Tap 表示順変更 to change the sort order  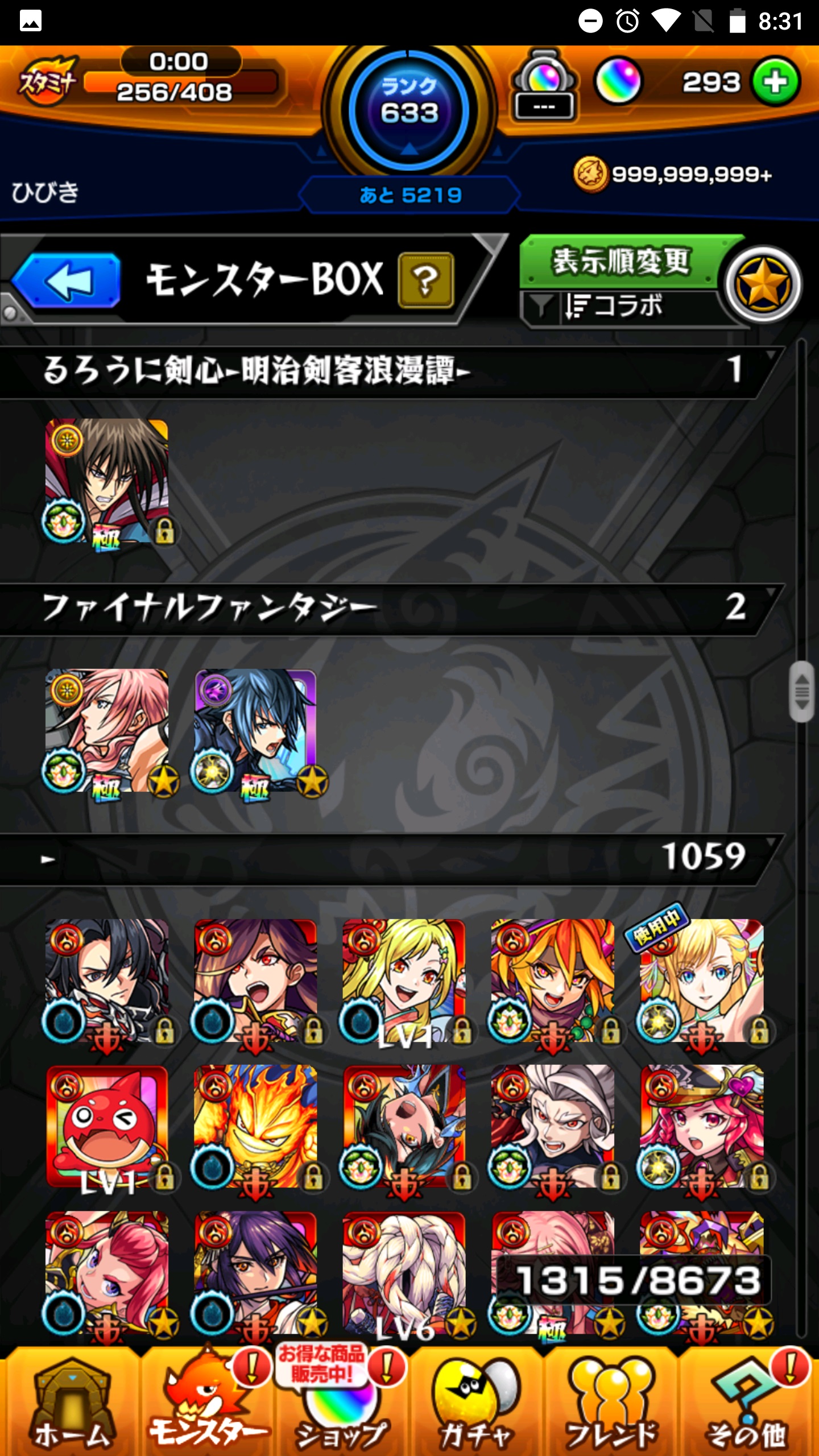[621, 262]
